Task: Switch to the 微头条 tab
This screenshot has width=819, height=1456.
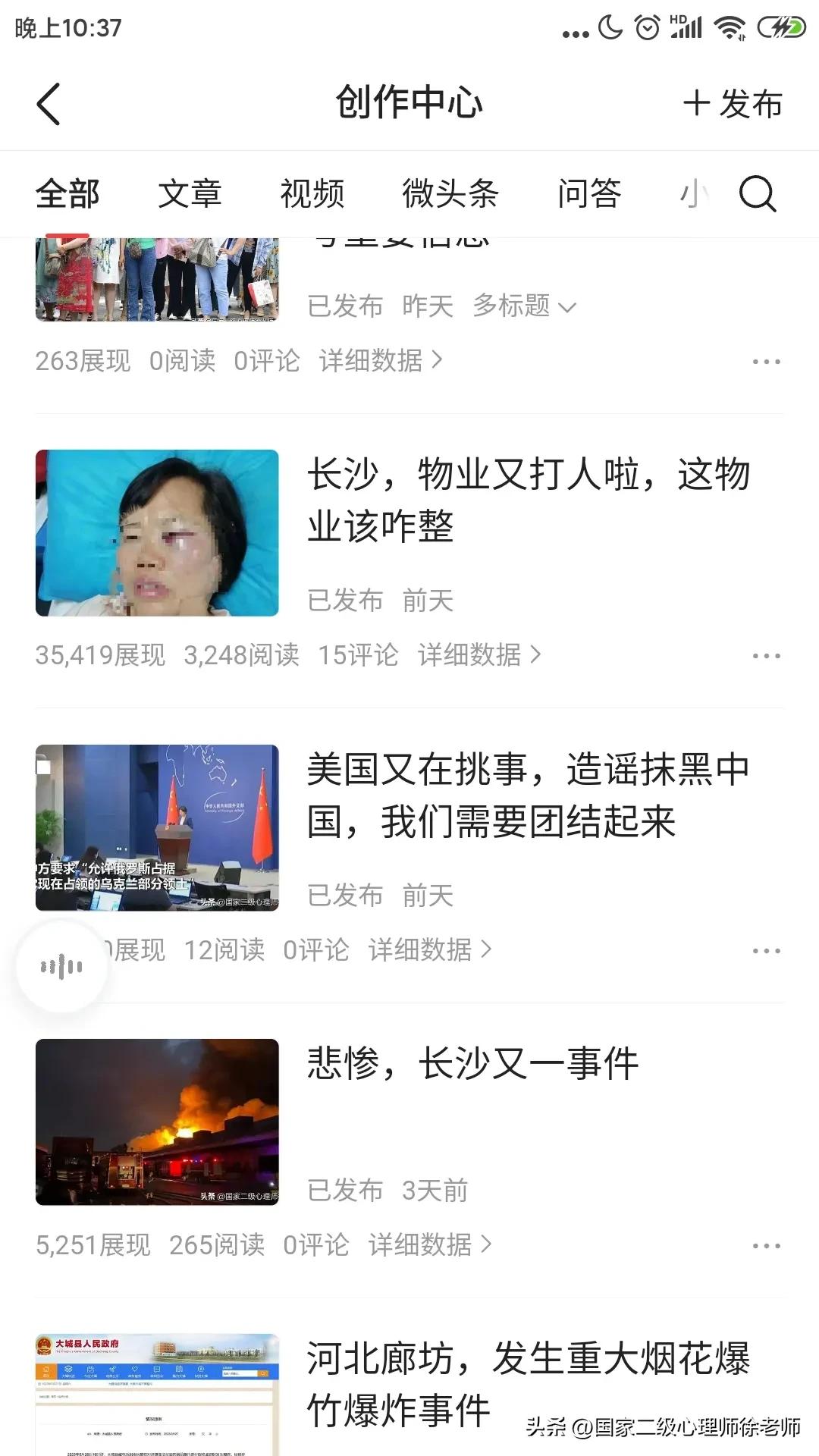Action: click(450, 194)
